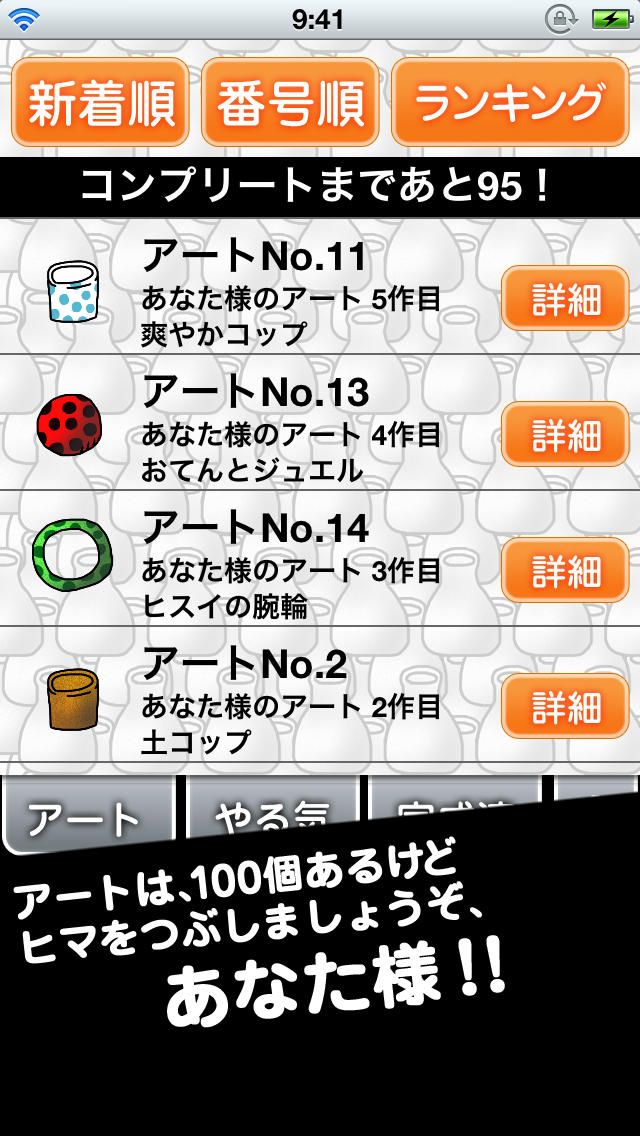The height and width of the screenshot is (1136, 640).
Task: View 詳細 of アートNo.2 土コップ
Action: point(565,706)
